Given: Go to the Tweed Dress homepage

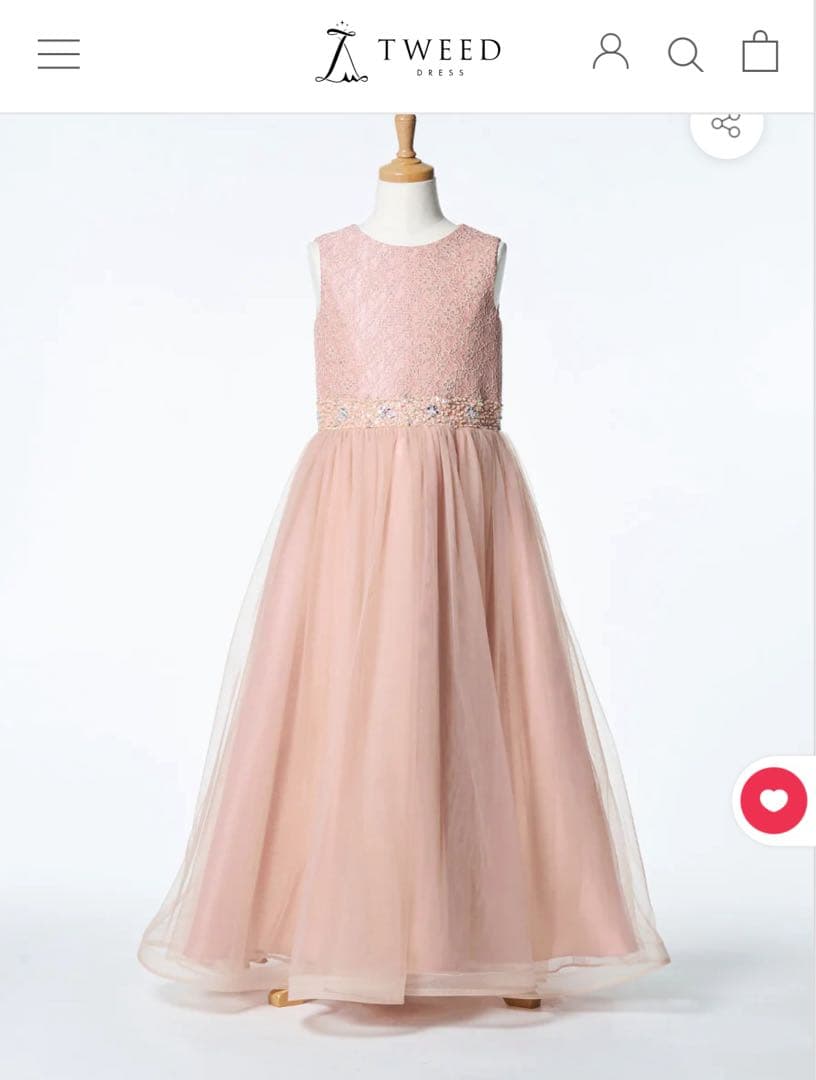Looking at the screenshot, I should point(408,52).
